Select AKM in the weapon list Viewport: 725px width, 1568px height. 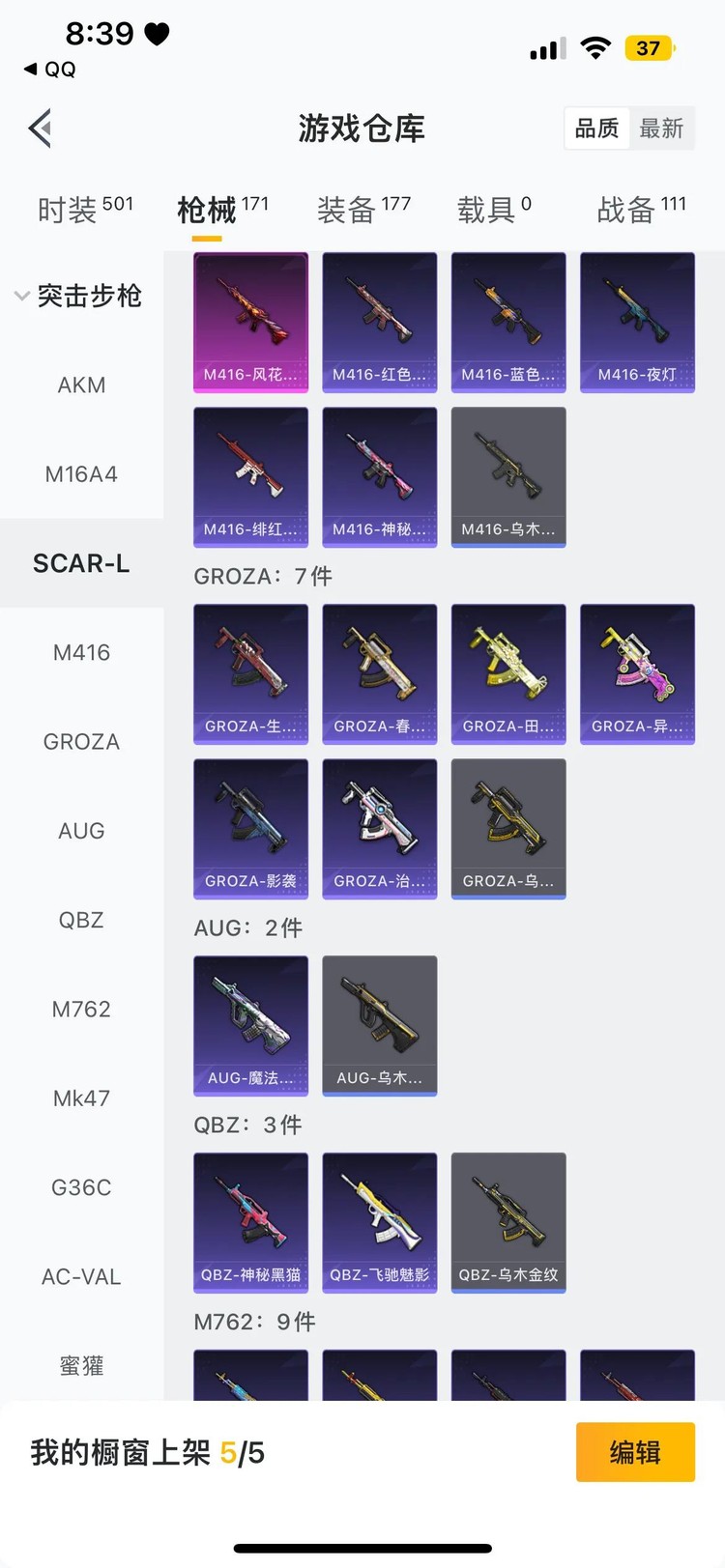click(x=81, y=385)
